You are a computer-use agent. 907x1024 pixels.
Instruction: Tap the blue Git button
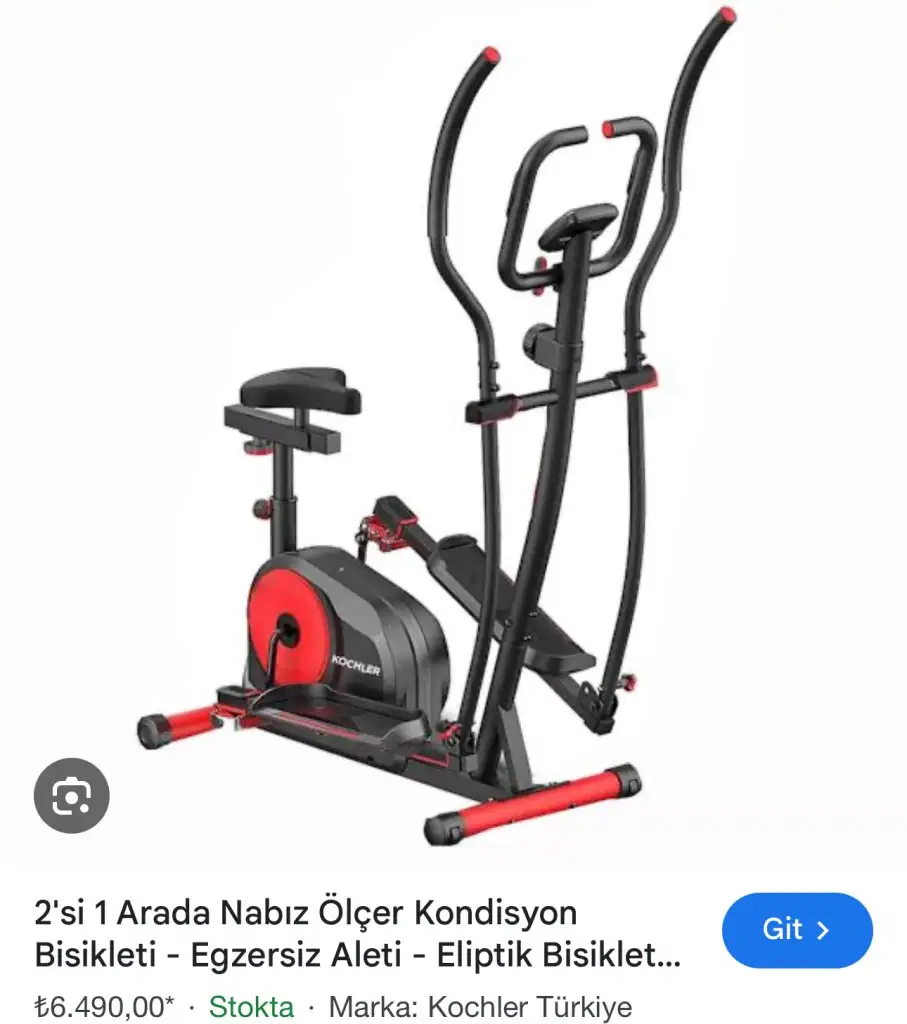(x=796, y=930)
